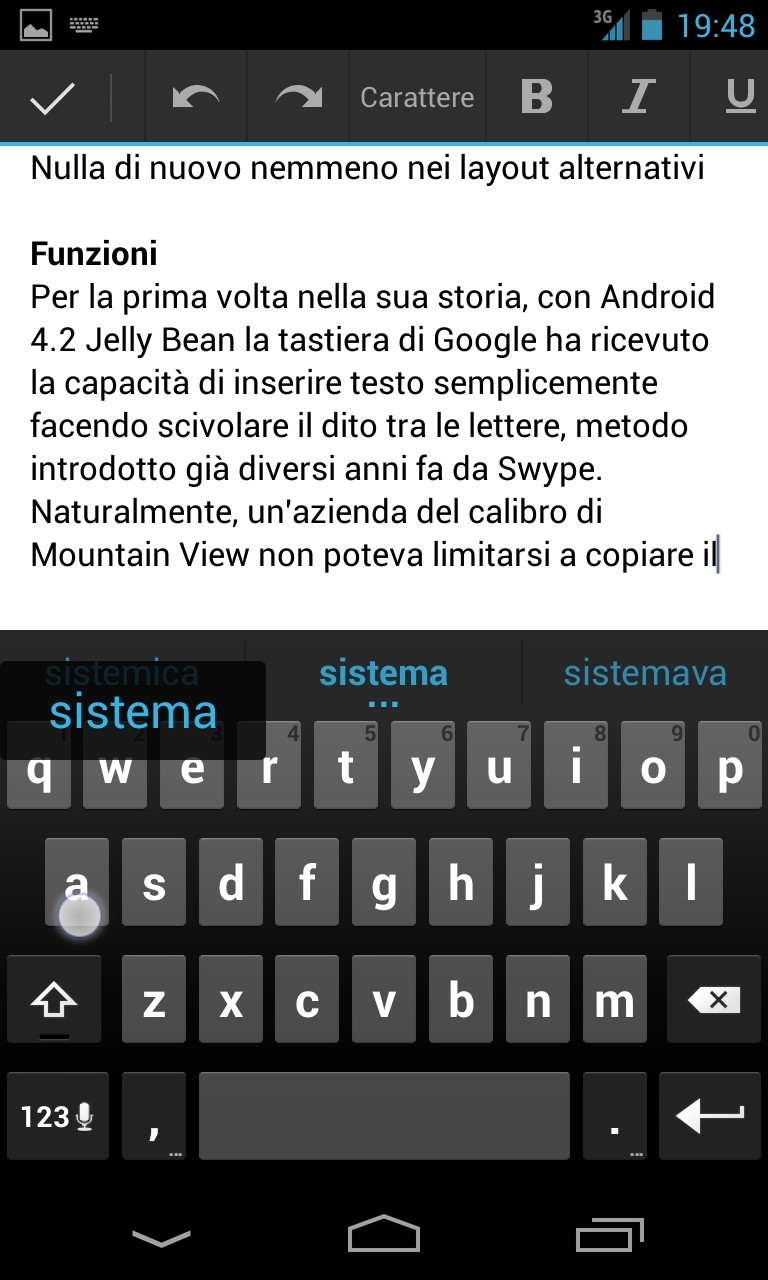
Task: Apply bold formatting
Action: [537, 97]
